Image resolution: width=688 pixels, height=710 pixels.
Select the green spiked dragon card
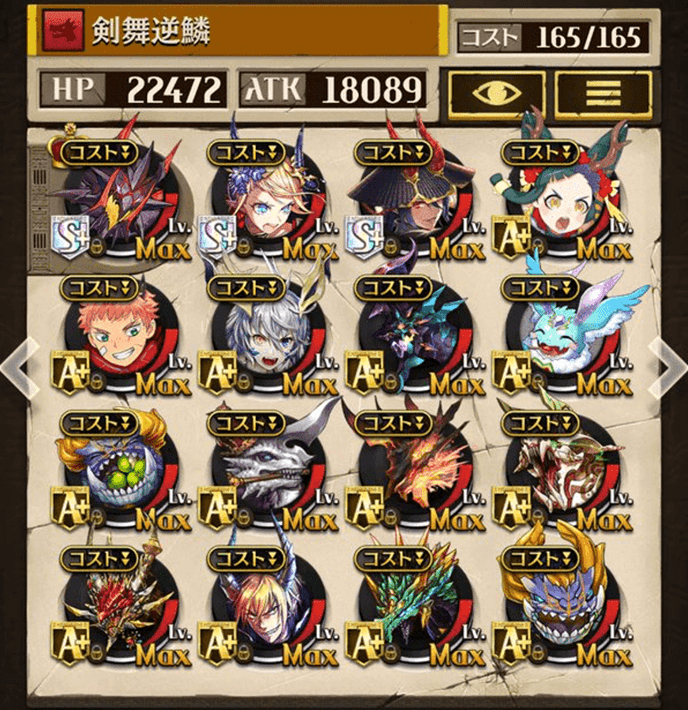pyautogui.click(x=407, y=608)
